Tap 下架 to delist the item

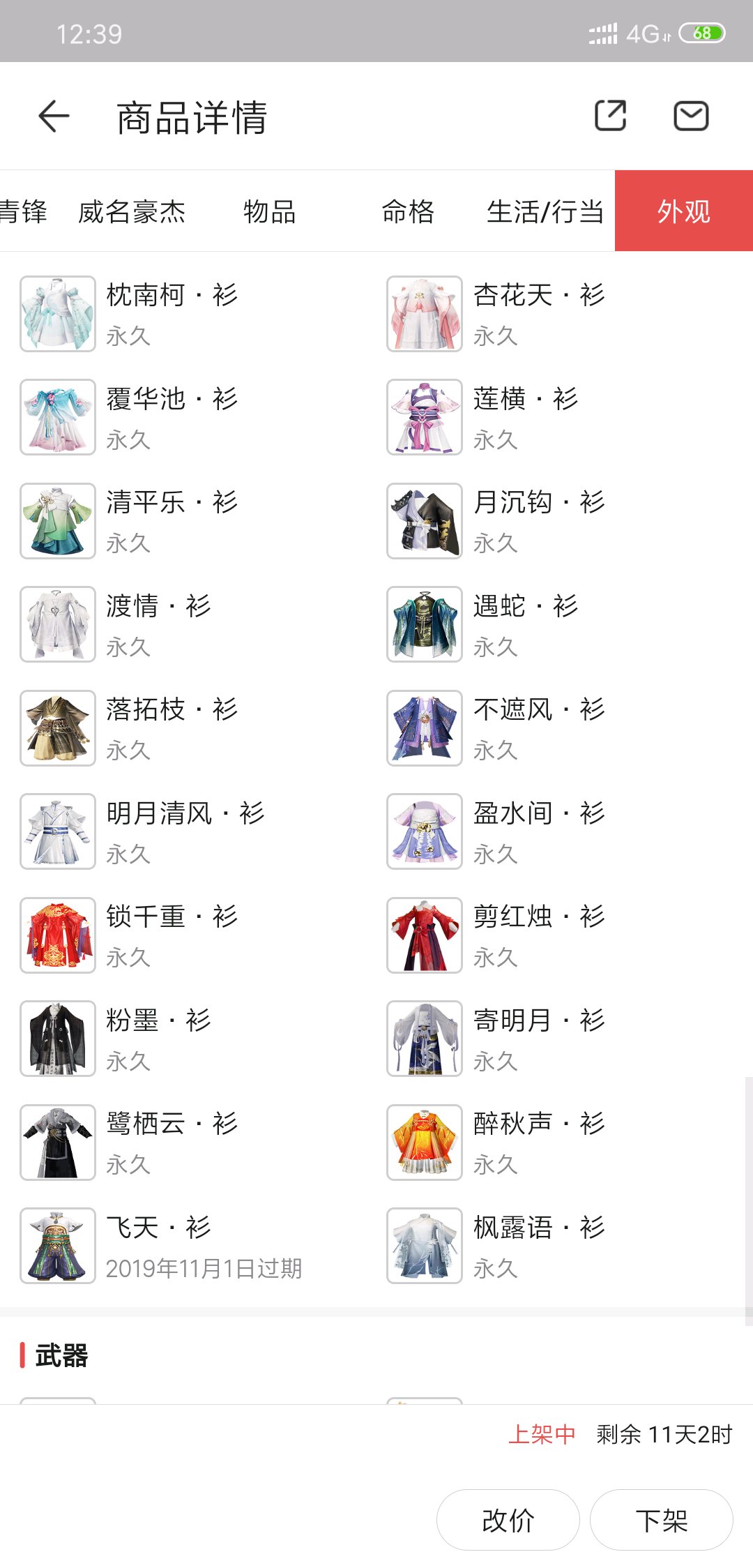(x=662, y=1520)
